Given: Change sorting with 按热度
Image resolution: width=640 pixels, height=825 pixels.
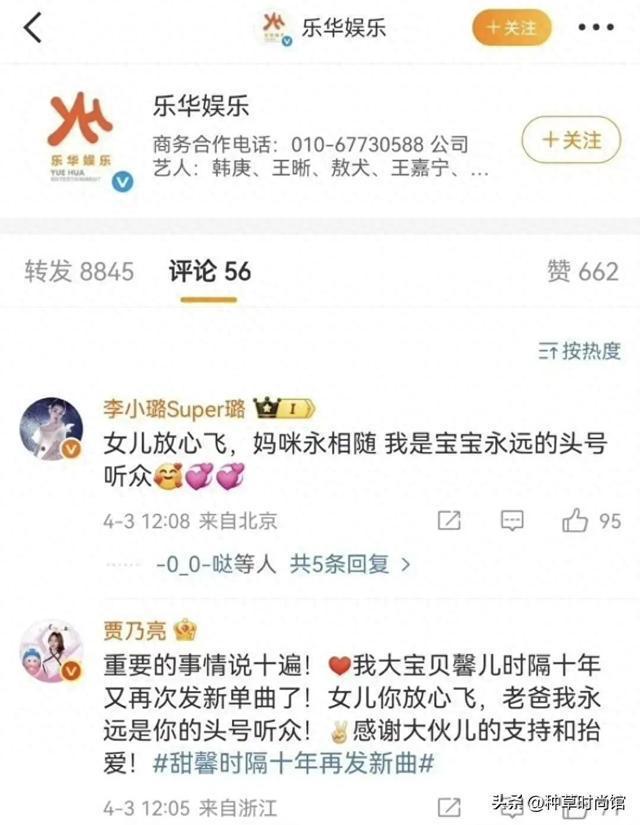Looking at the screenshot, I should pos(580,351).
